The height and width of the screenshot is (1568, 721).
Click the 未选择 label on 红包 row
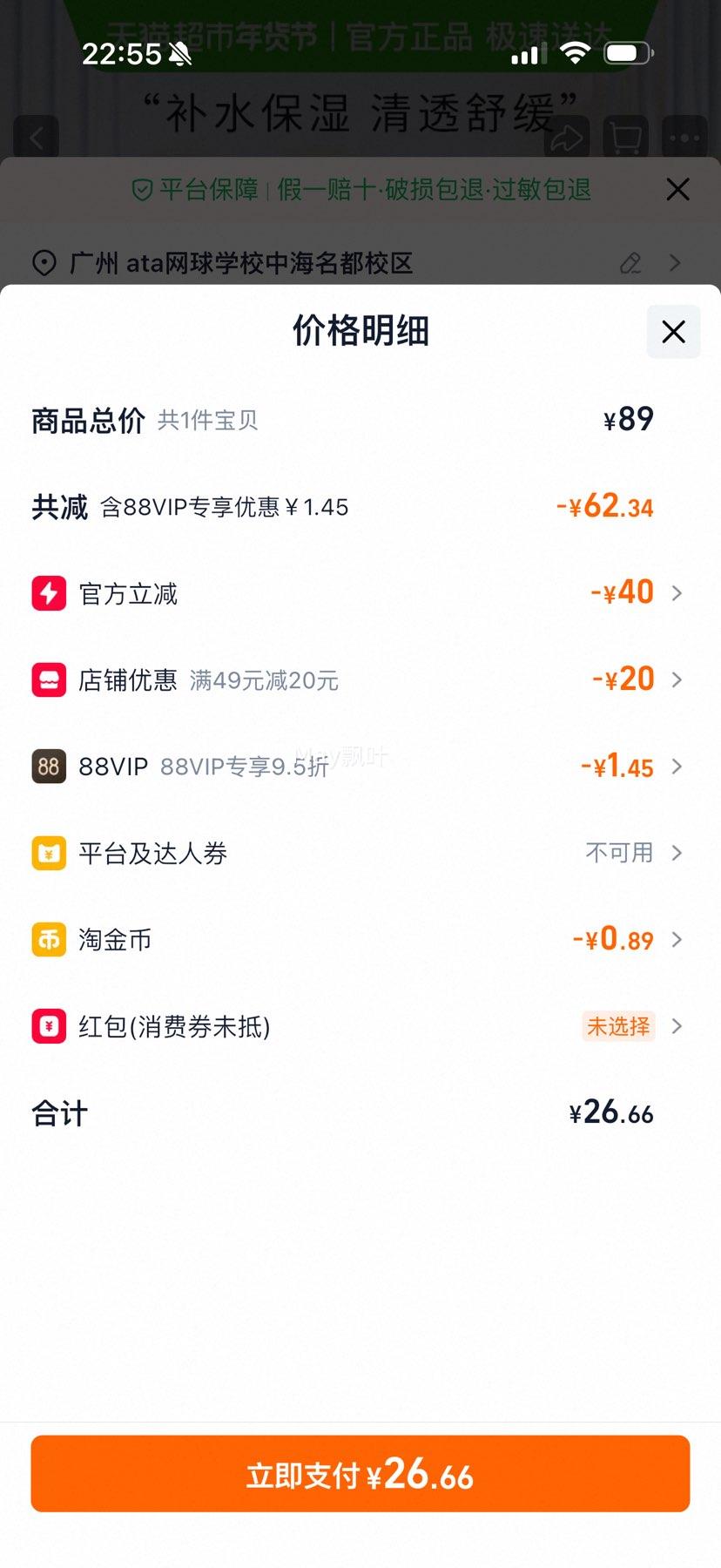point(617,1026)
